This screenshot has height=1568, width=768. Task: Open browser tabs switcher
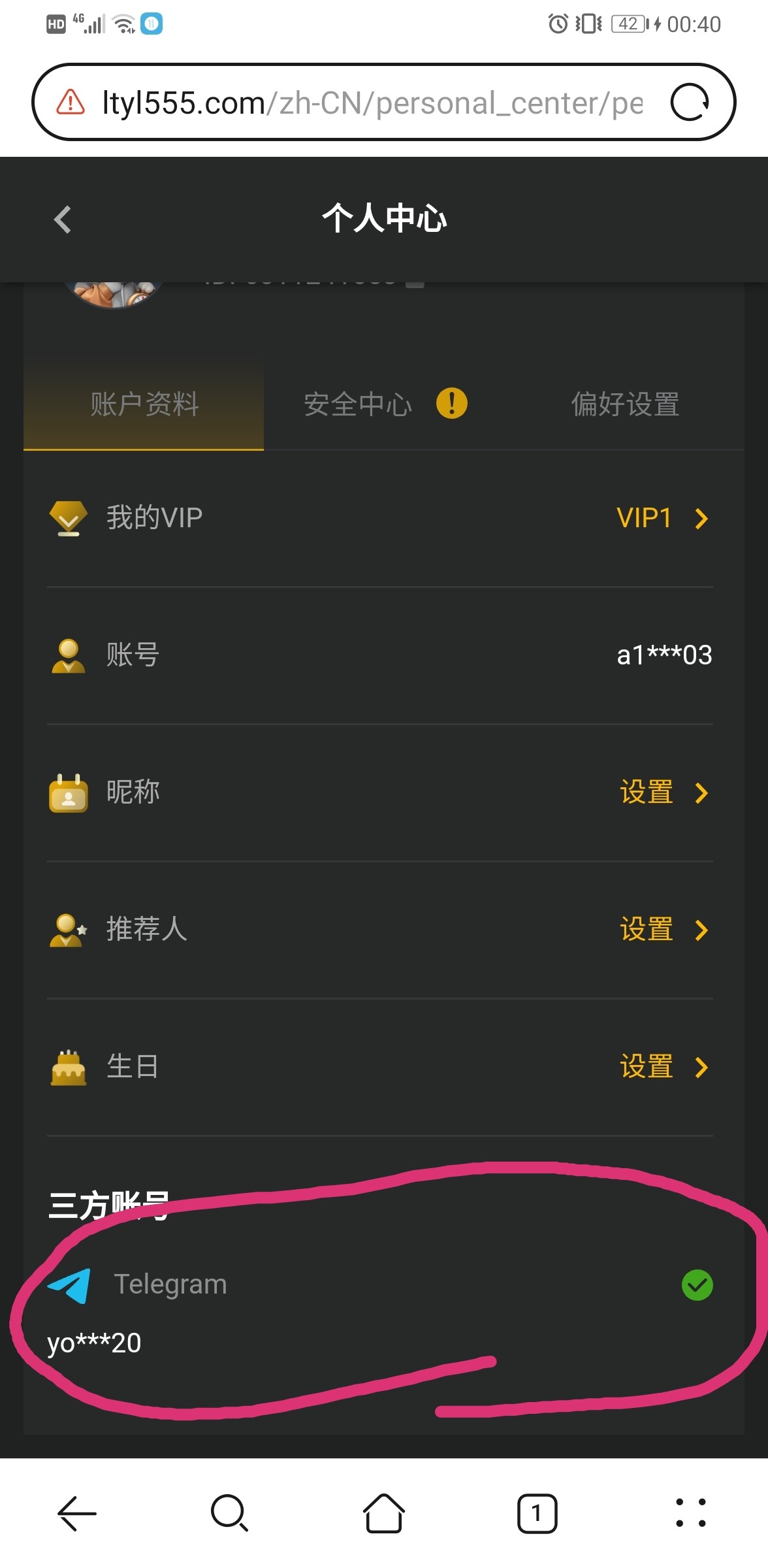(537, 1512)
